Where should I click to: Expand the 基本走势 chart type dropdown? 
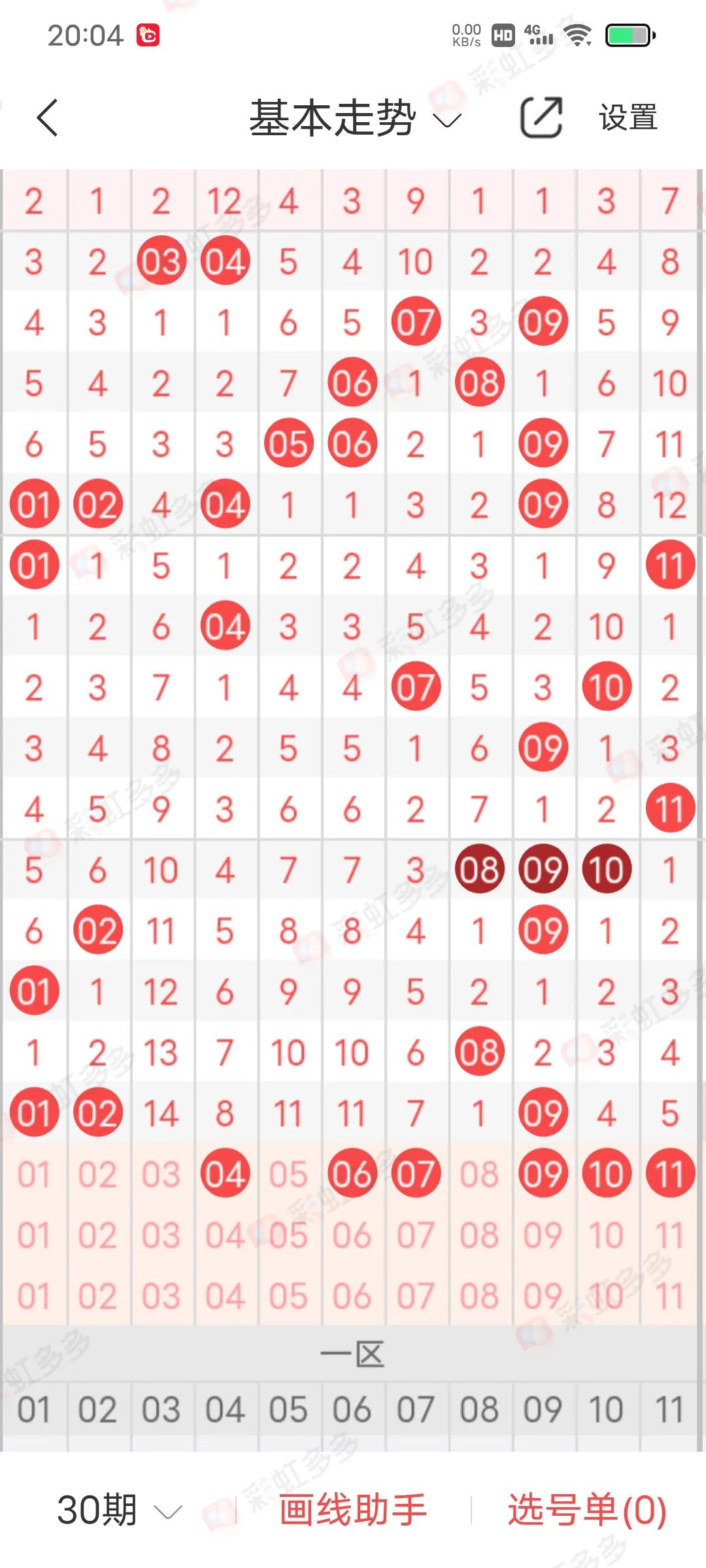tap(355, 119)
